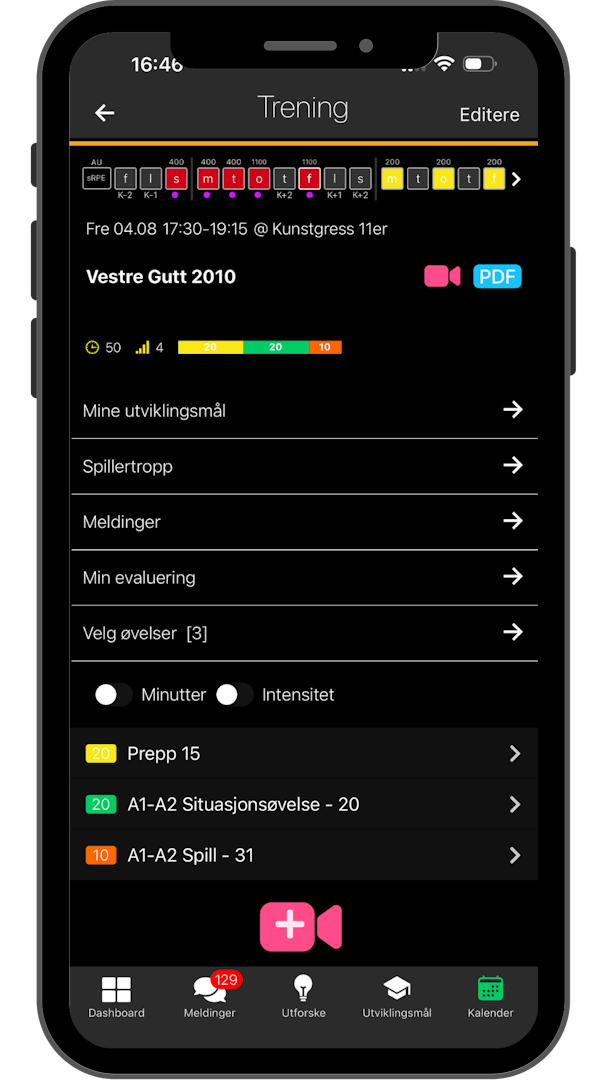This screenshot has height=1080, width=608.
Task: Open the pink video camera icon
Action: [x=442, y=277]
